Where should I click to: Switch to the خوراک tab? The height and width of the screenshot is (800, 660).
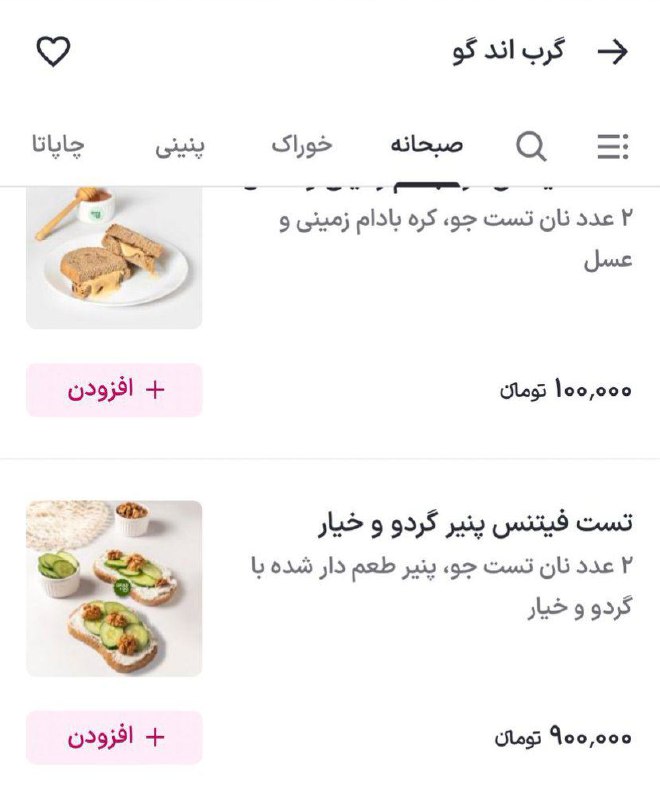coord(301,145)
